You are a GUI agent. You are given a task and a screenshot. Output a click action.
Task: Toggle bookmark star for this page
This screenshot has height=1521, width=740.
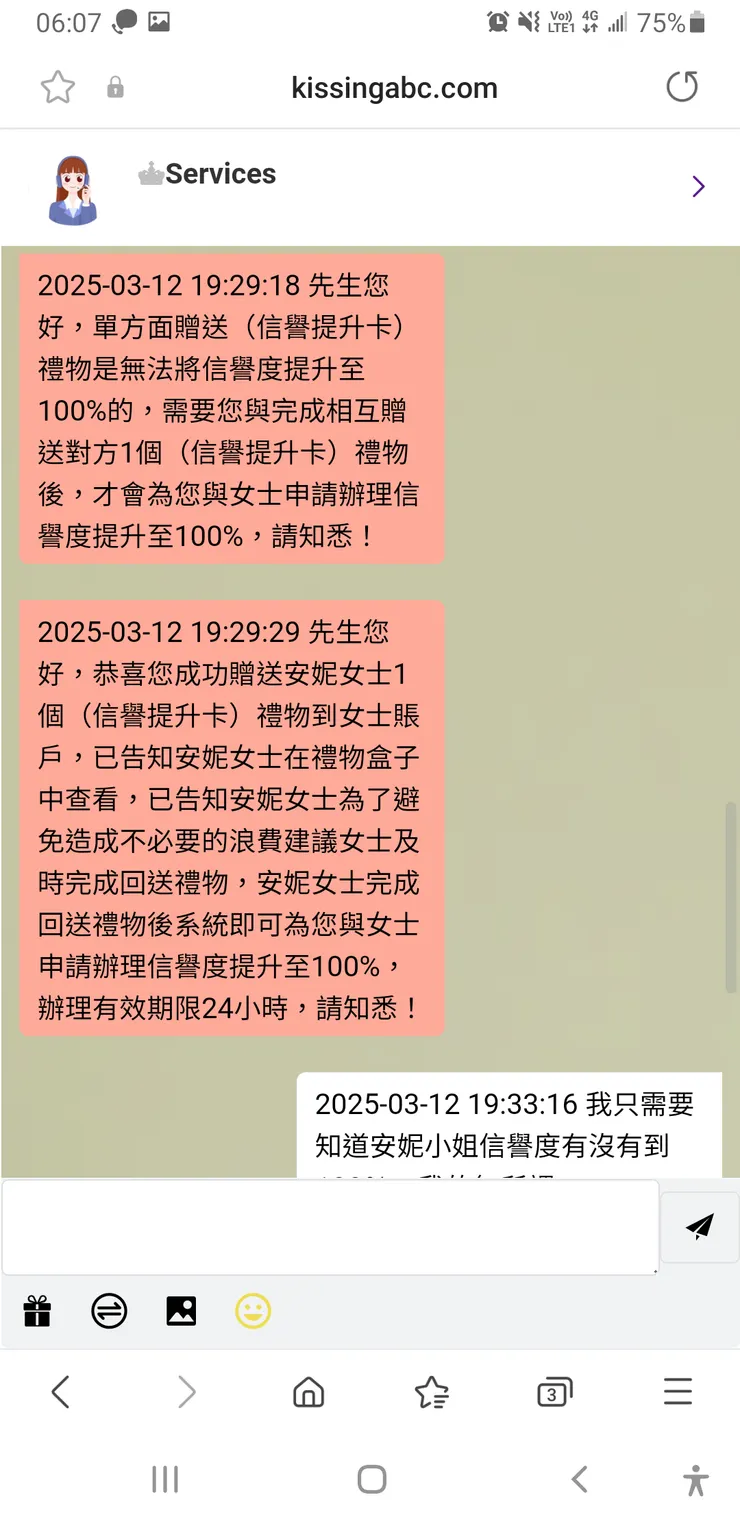[x=57, y=87]
